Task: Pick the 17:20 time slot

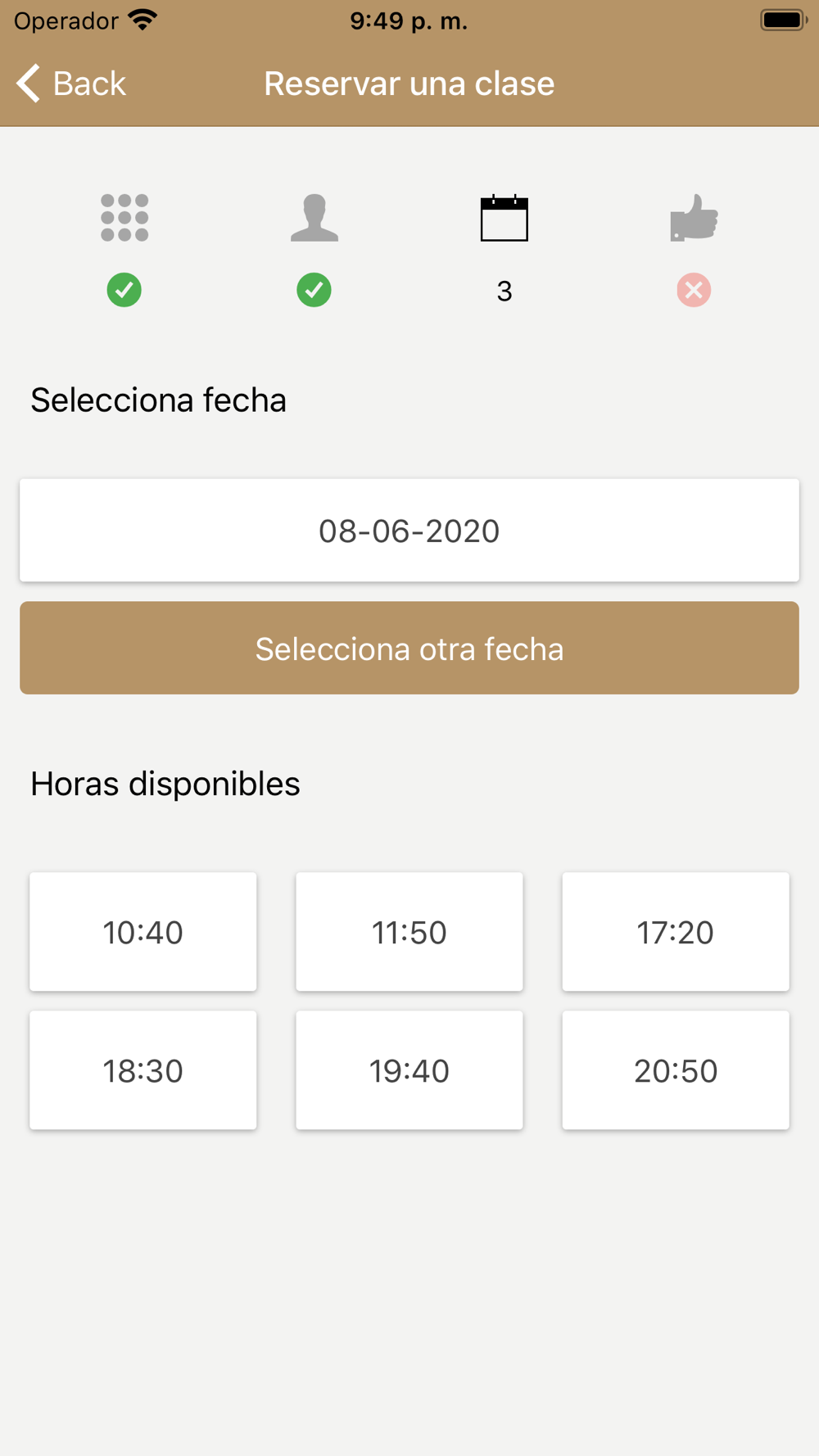Action: click(676, 932)
